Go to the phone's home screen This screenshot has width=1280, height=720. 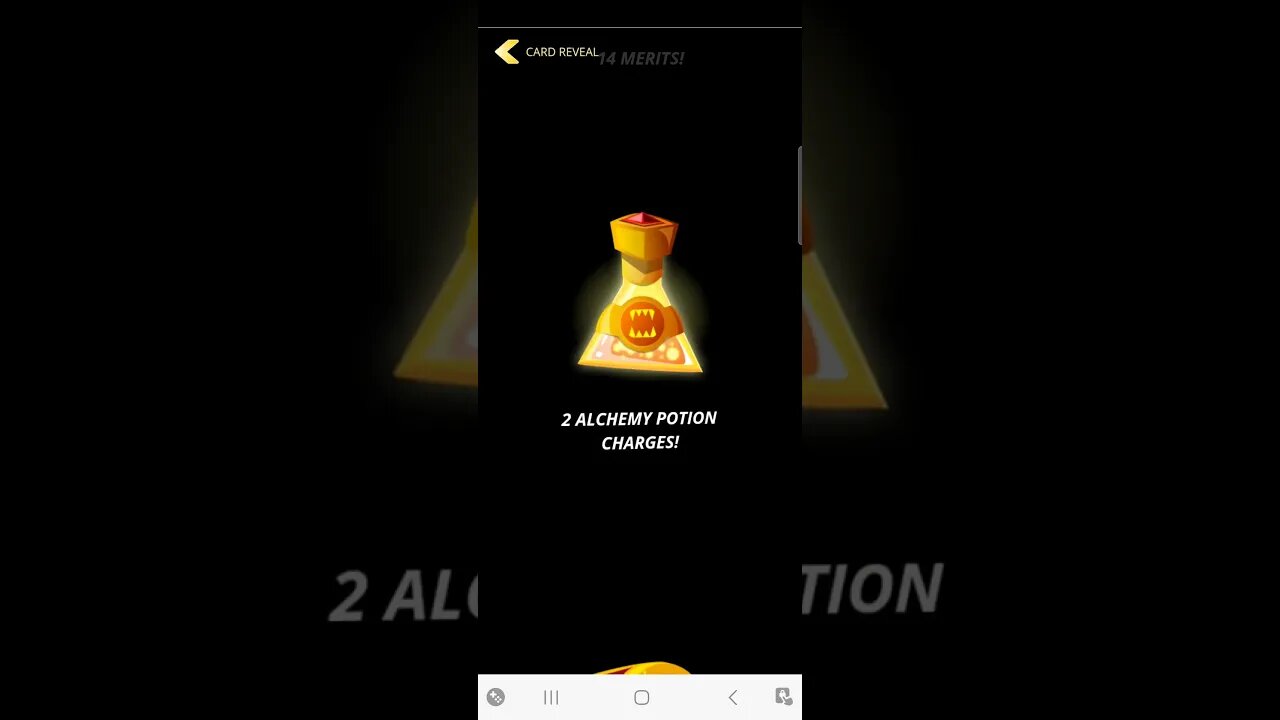click(x=641, y=698)
